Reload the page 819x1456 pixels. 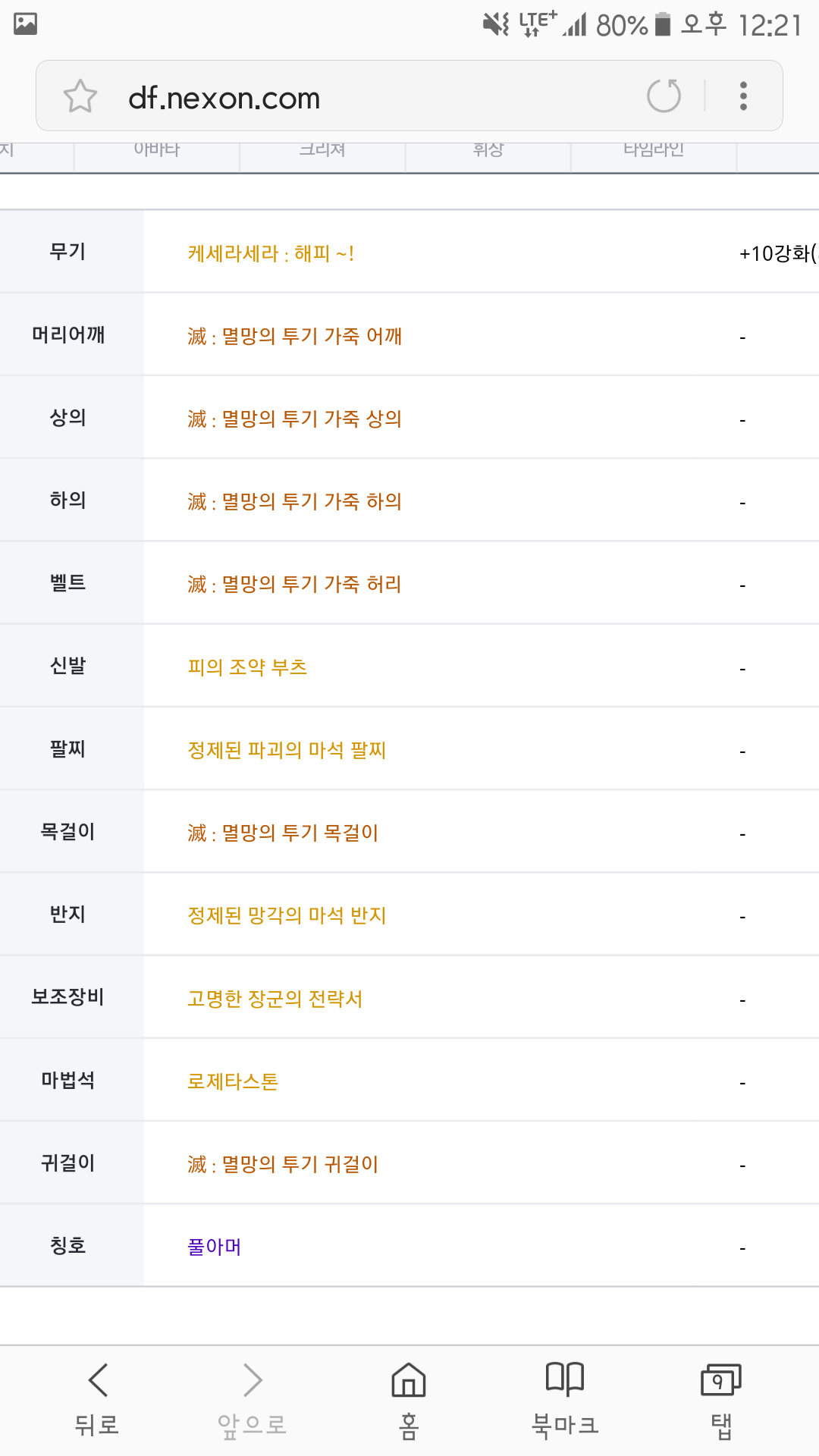pyautogui.click(x=664, y=96)
